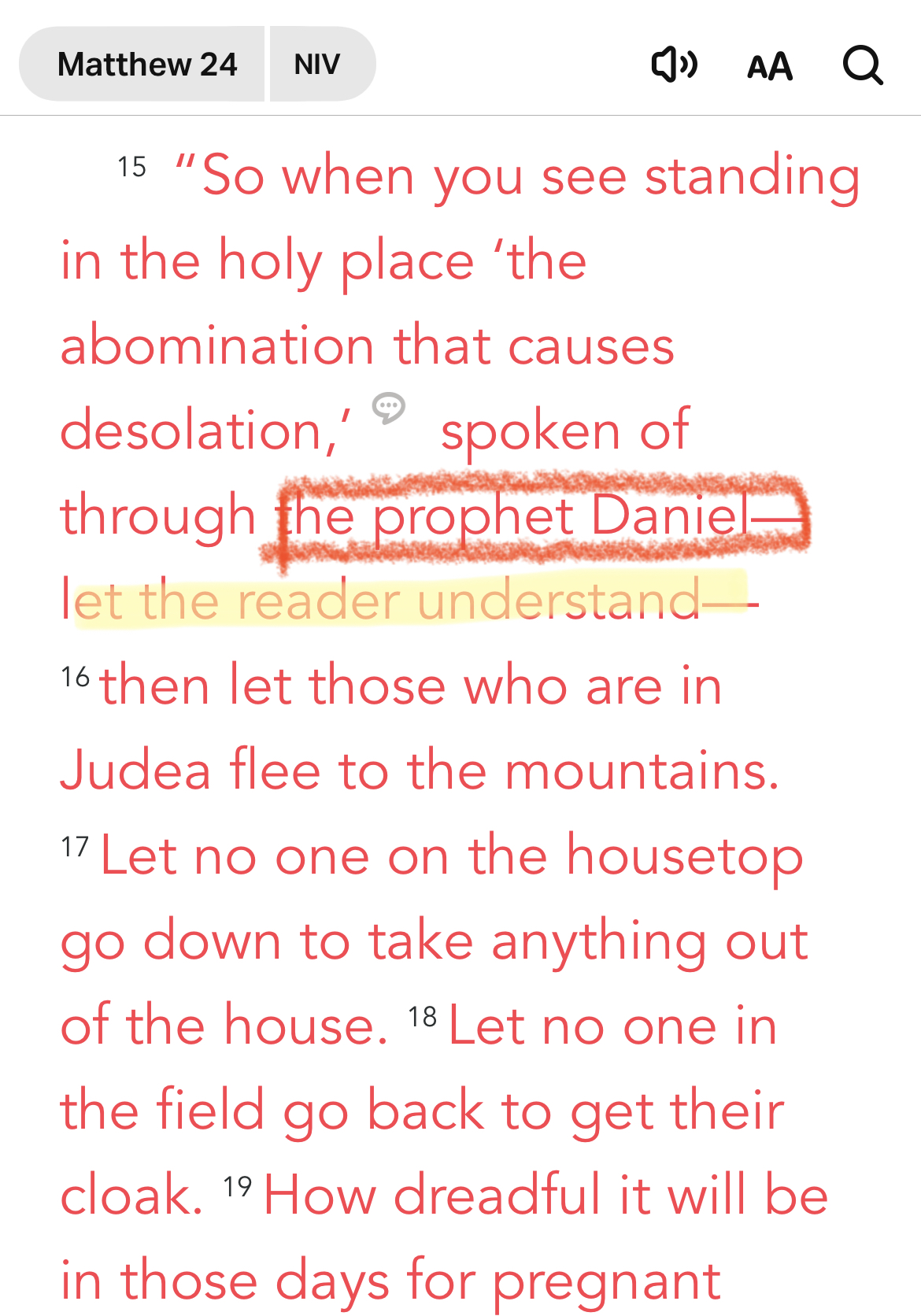Screen dimensions: 921x1316
Task: Change the NIV Bible version
Action: pos(318,65)
